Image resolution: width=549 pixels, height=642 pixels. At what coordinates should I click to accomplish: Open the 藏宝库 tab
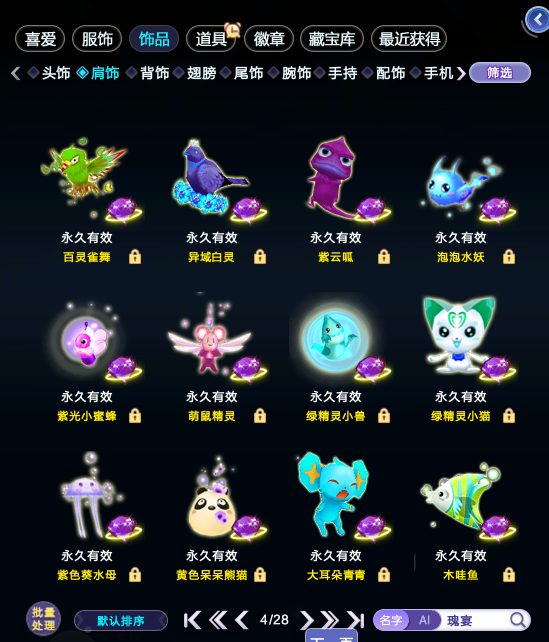point(332,39)
